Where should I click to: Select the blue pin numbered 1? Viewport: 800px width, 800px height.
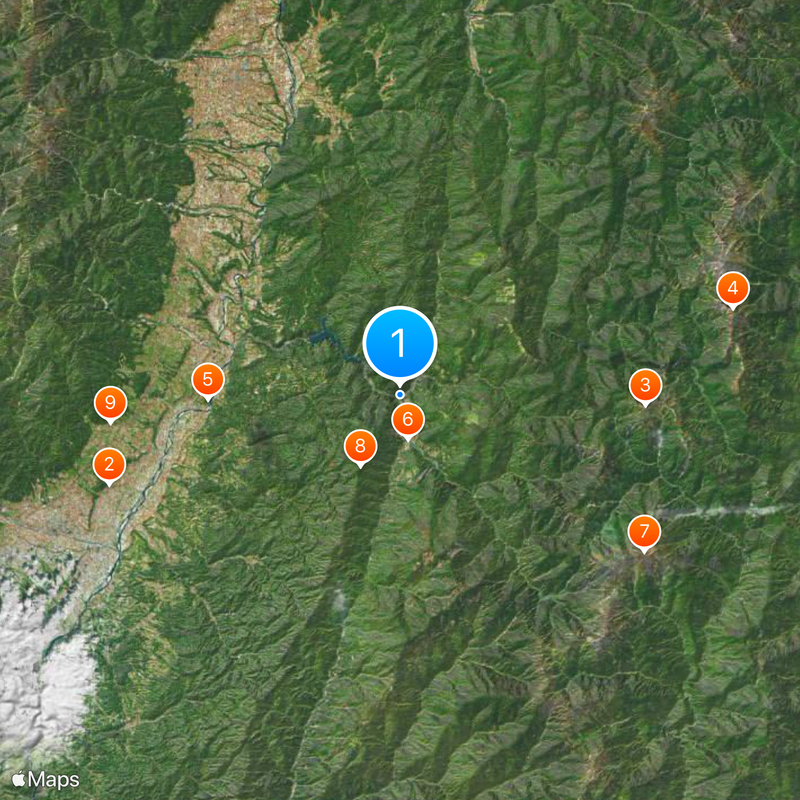pos(400,343)
